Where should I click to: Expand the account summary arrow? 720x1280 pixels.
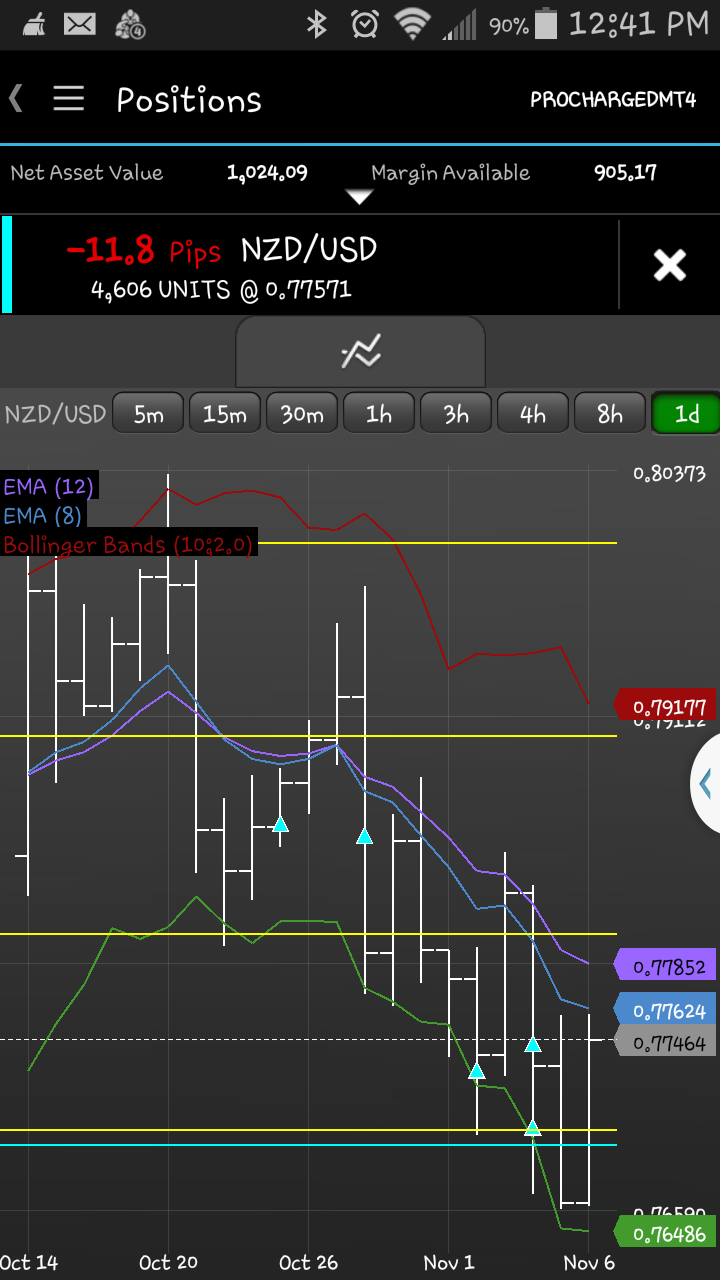359,198
